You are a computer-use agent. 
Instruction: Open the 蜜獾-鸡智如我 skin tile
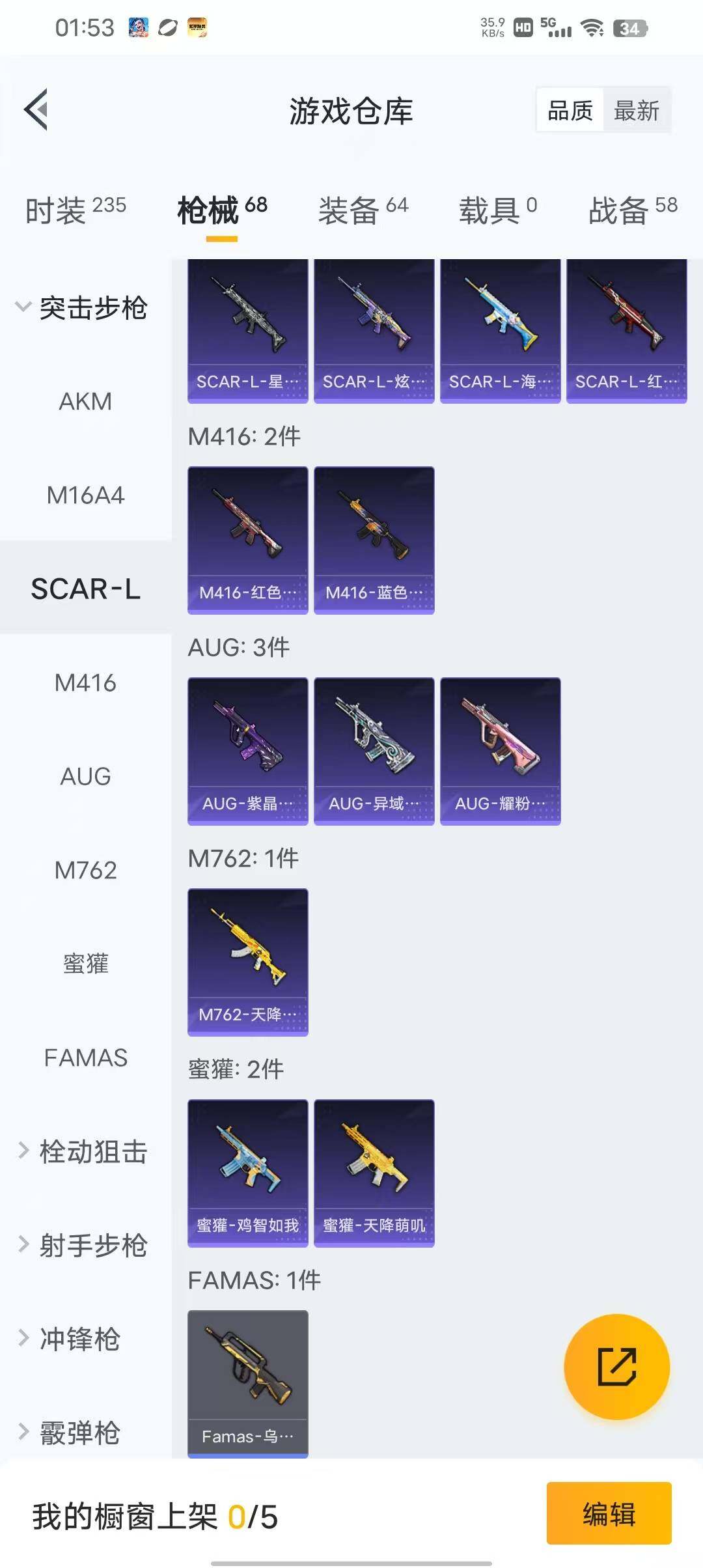pyautogui.click(x=247, y=1173)
